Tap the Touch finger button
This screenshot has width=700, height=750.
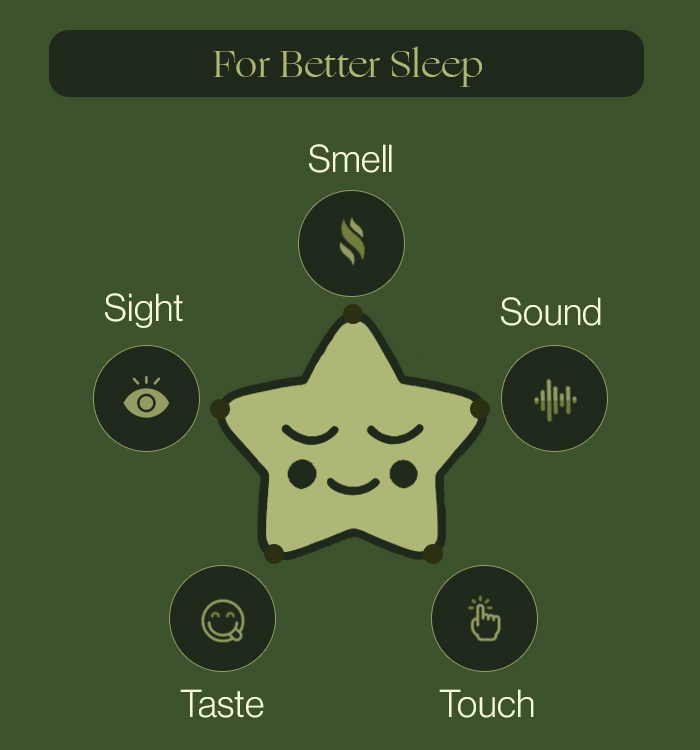[x=484, y=619]
